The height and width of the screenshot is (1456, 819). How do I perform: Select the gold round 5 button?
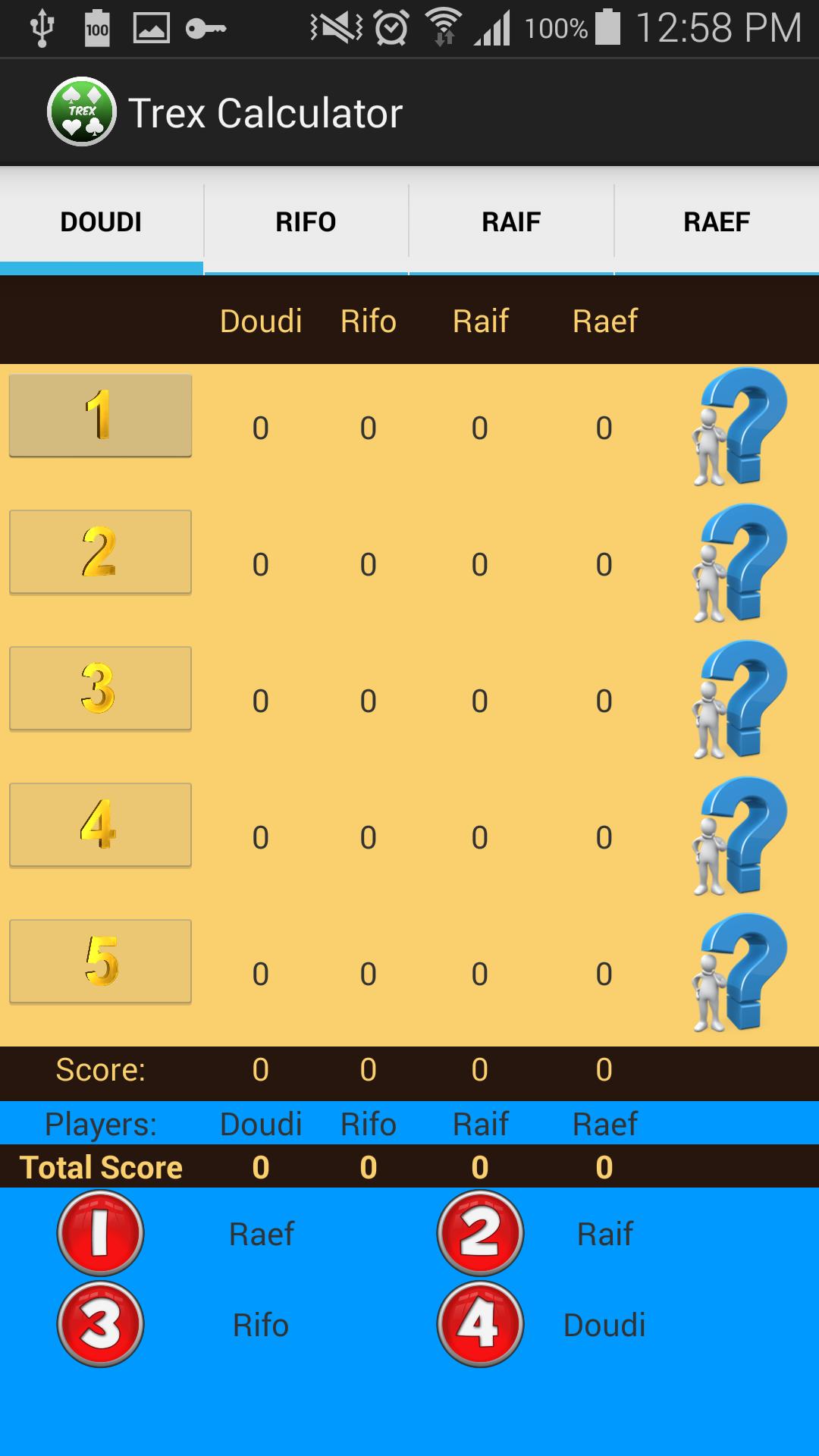[x=99, y=962]
